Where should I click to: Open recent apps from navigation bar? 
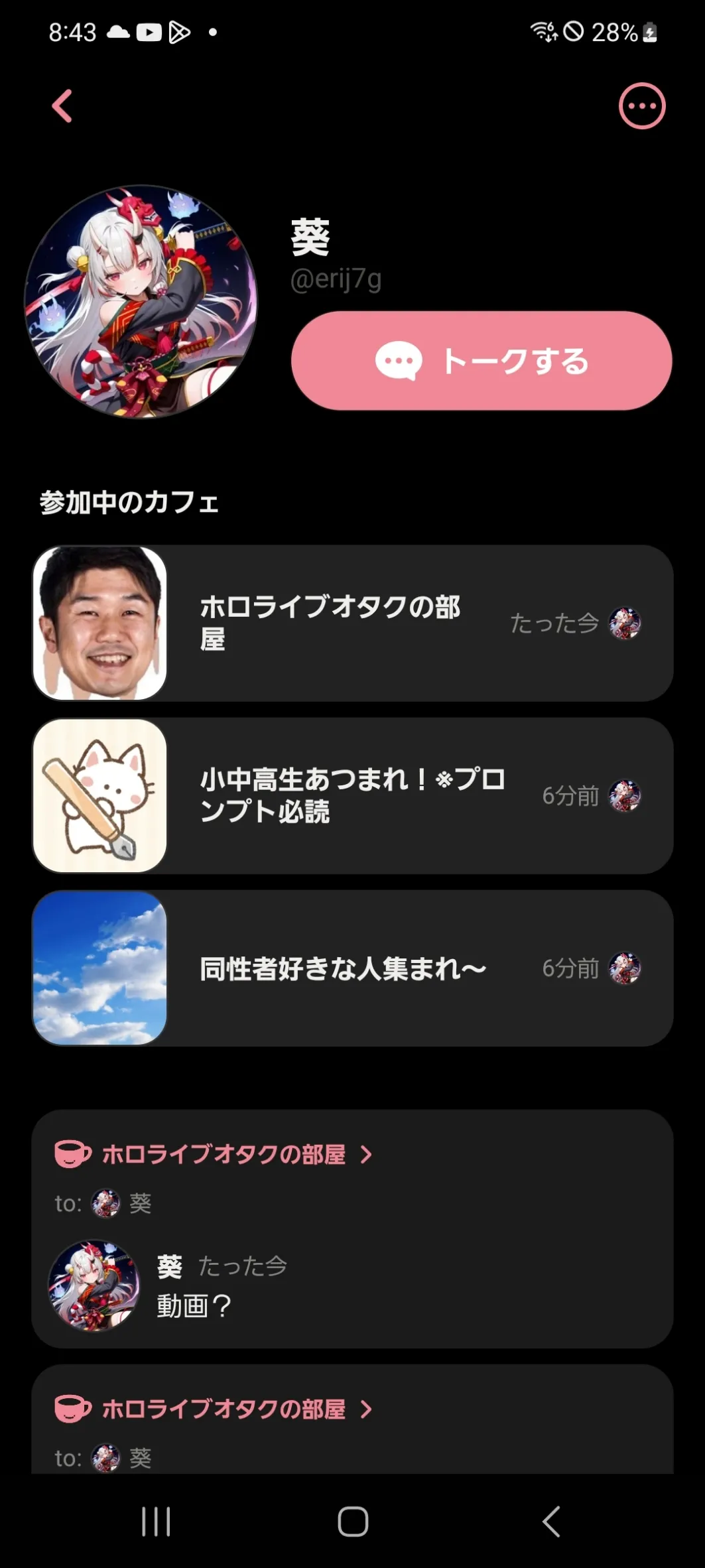point(156,1521)
